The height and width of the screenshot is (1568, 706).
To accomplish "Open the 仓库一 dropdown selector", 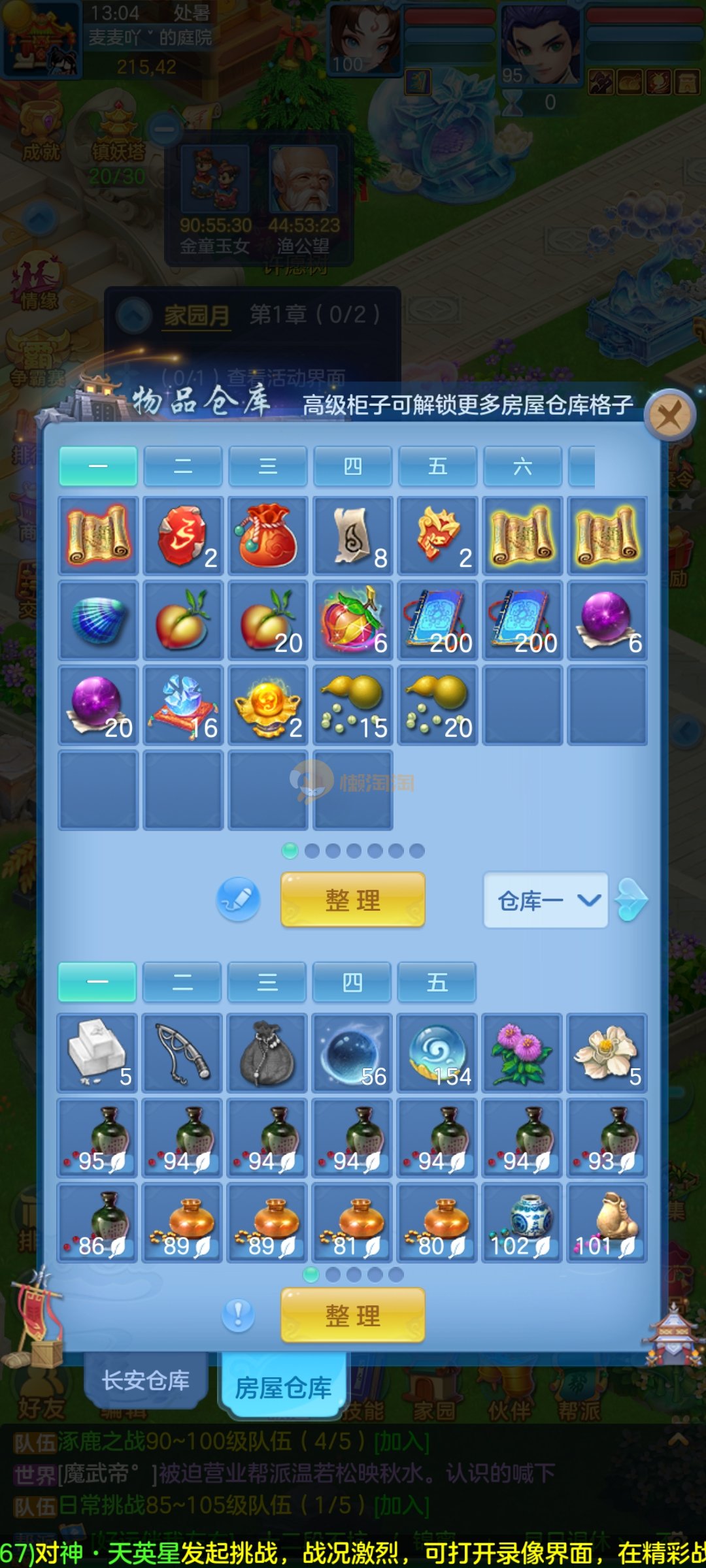I will click(546, 900).
